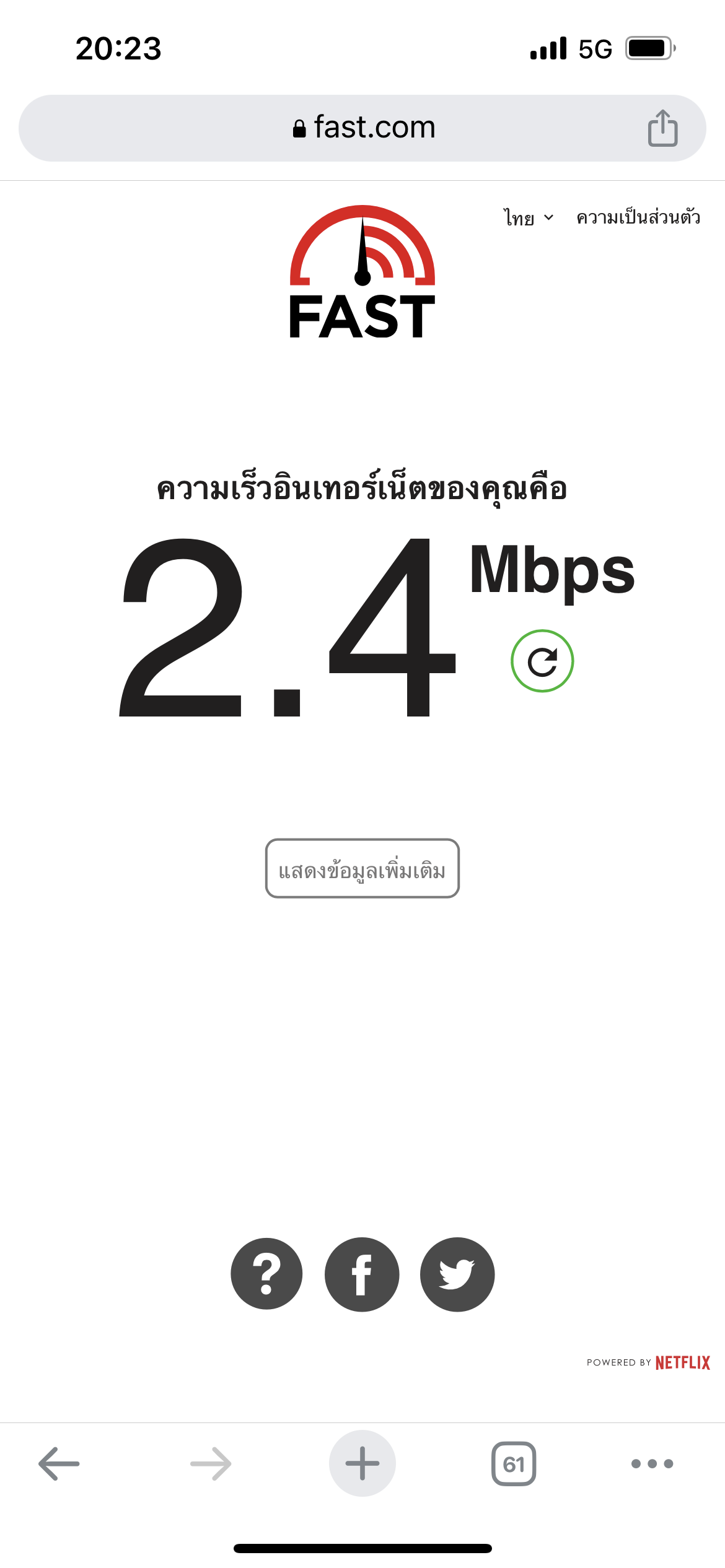Image resolution: width=725 pixels, height=1568 pixels.
Task: Tap the แสดงข้อมูลเพิ่มเติม button
Action: (362, 868)
